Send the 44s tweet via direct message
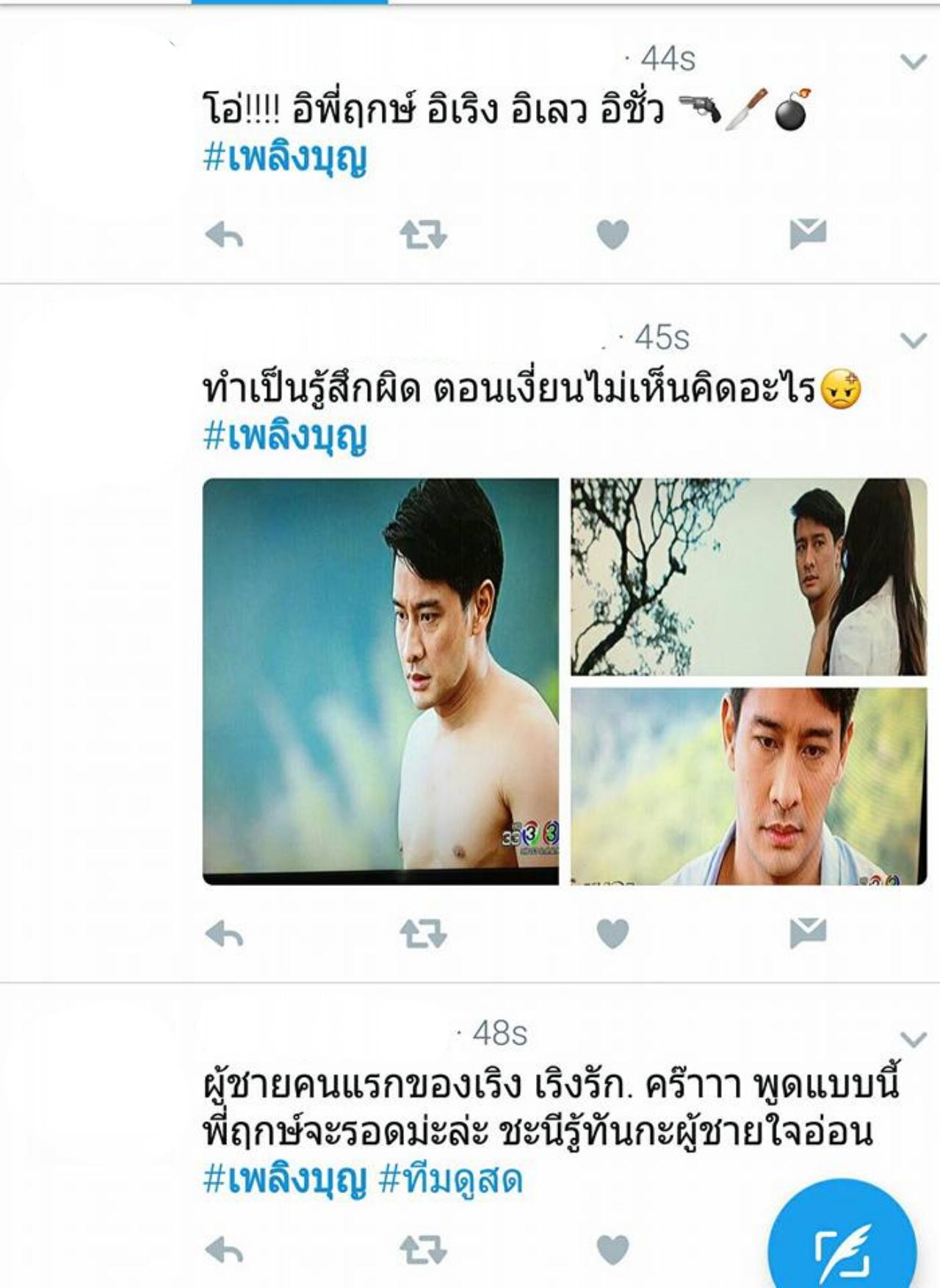940x1288 pixels. click(x=808, y=234)
